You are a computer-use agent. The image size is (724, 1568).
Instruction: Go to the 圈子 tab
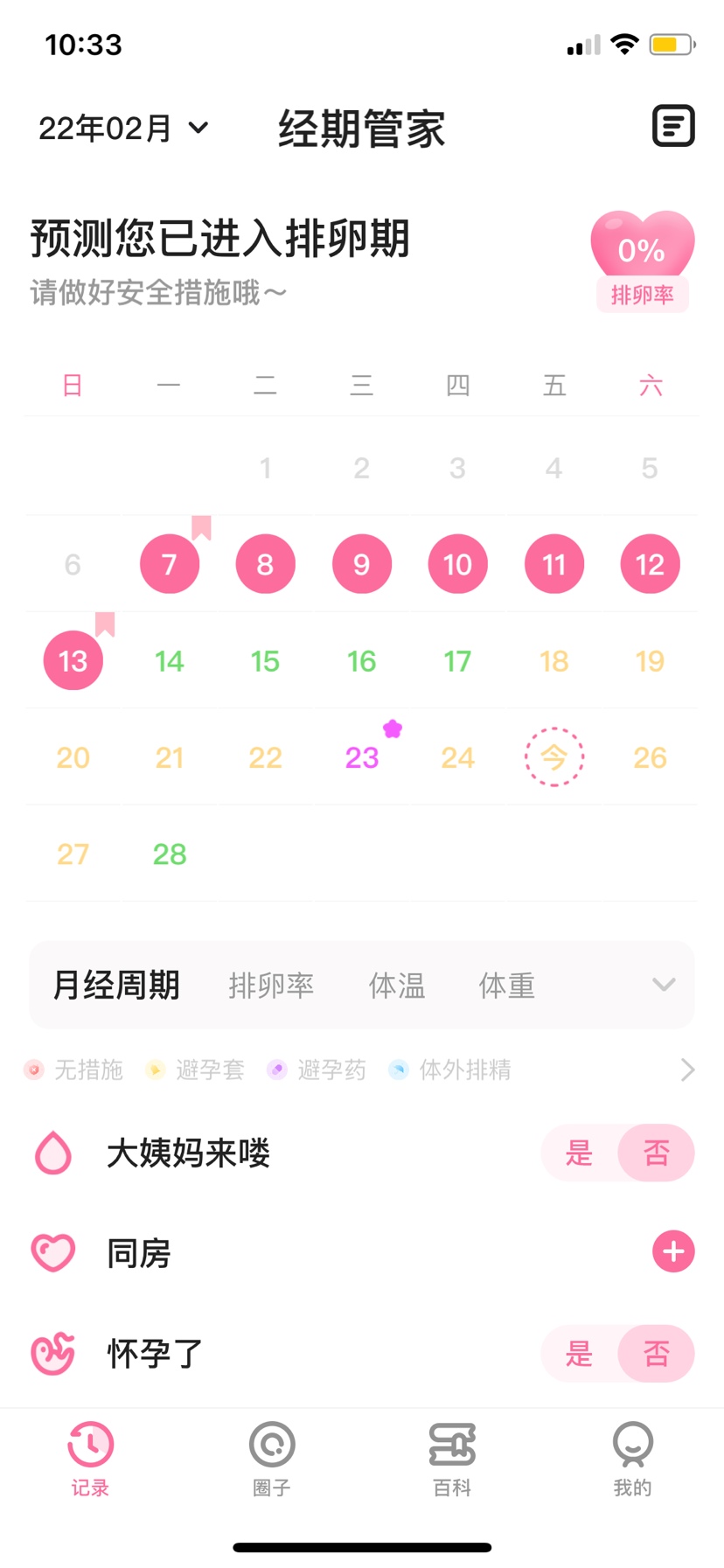pyautogui.click(x=272, y=1456)
